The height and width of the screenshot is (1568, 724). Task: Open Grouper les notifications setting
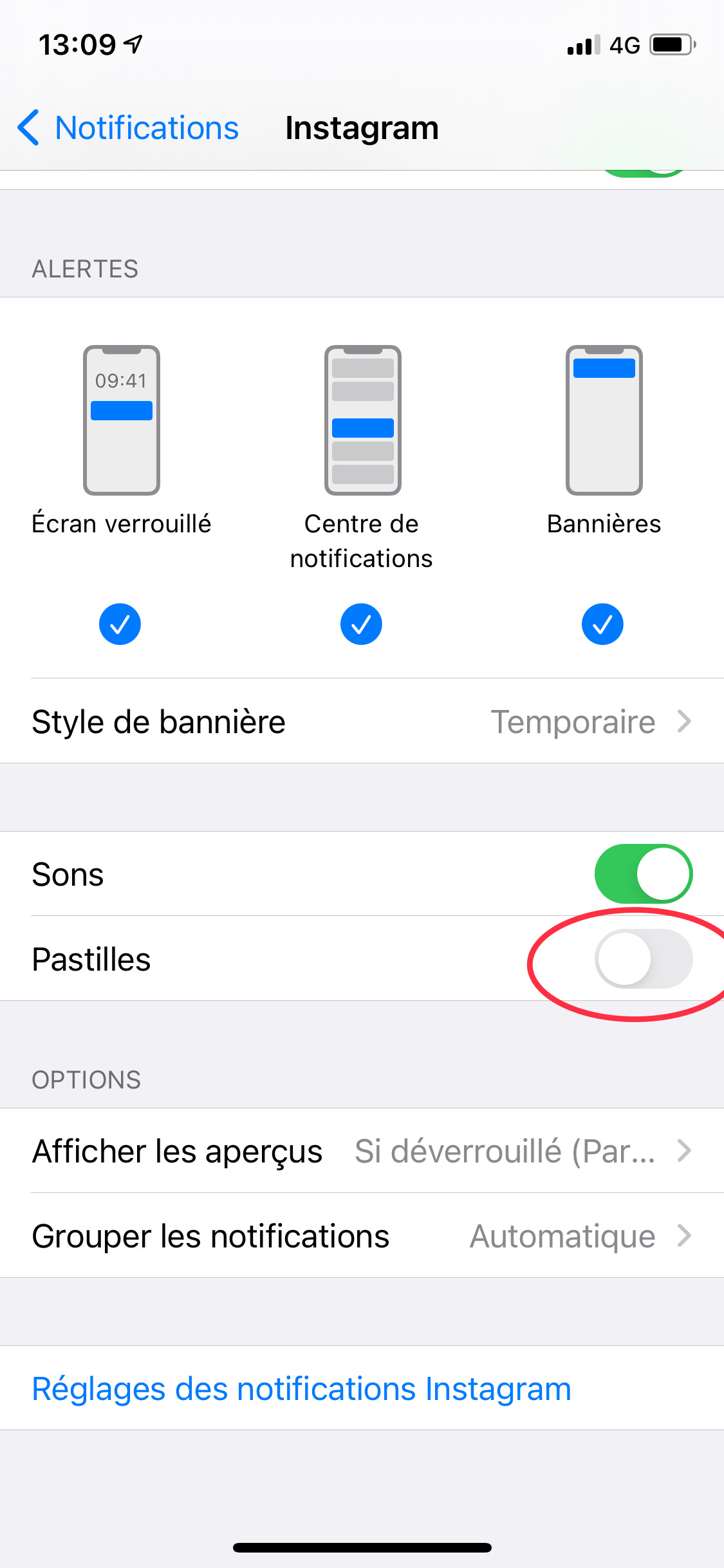(362, 1235)
